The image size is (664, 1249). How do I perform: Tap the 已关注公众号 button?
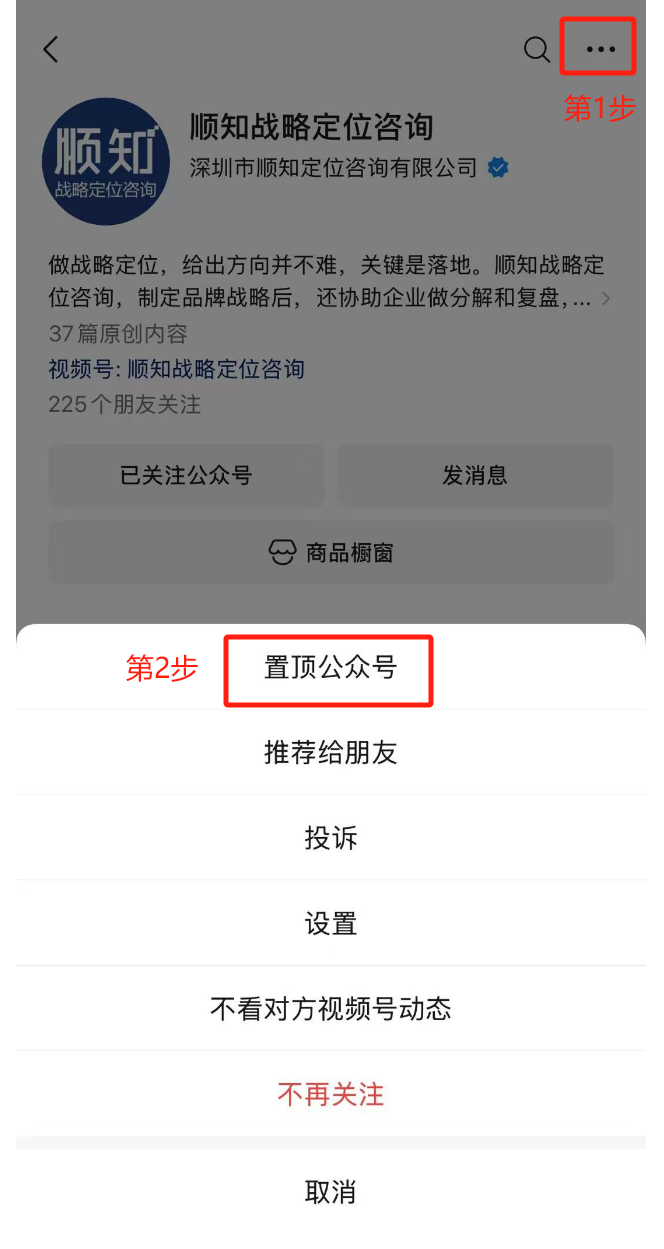pos(186,475)
